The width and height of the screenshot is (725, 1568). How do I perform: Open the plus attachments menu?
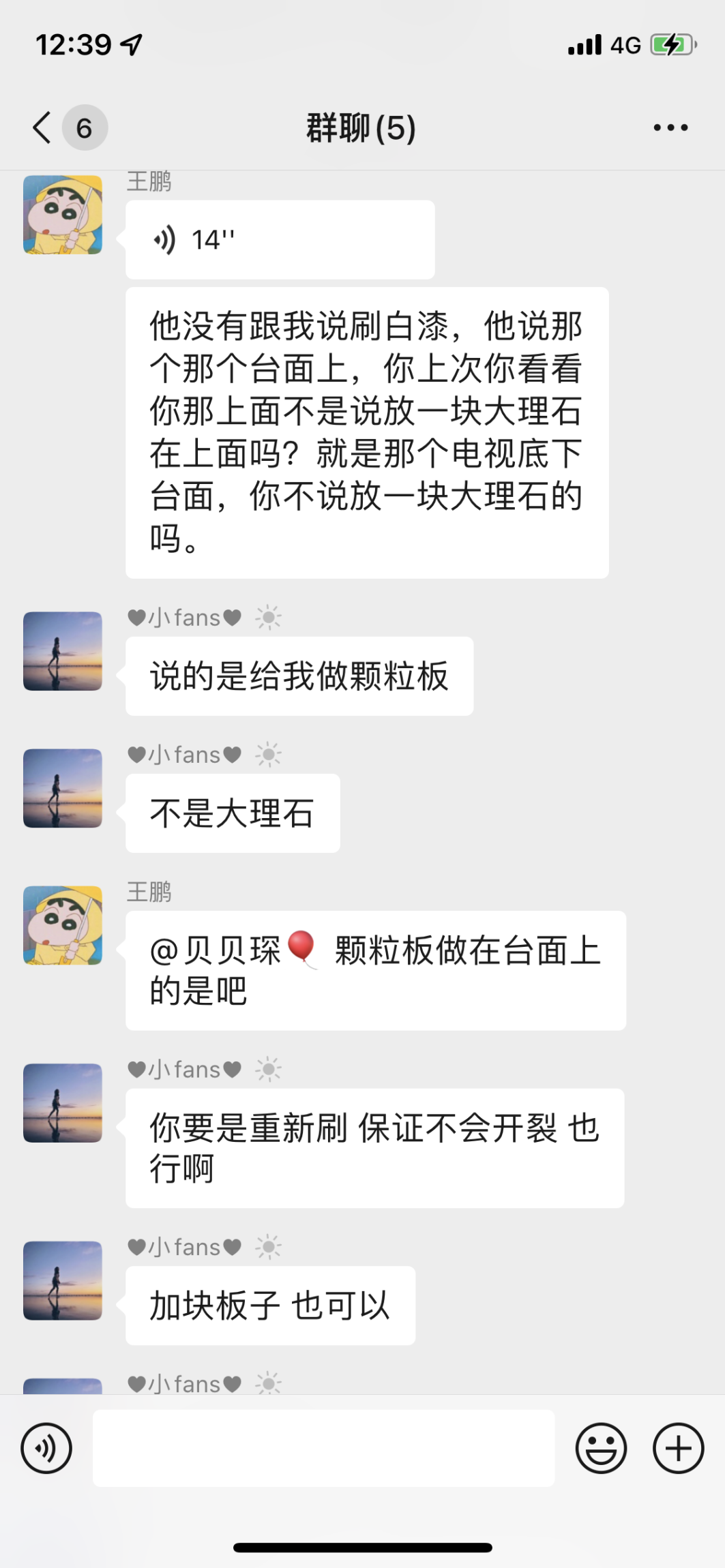(x=678, y=1448)
